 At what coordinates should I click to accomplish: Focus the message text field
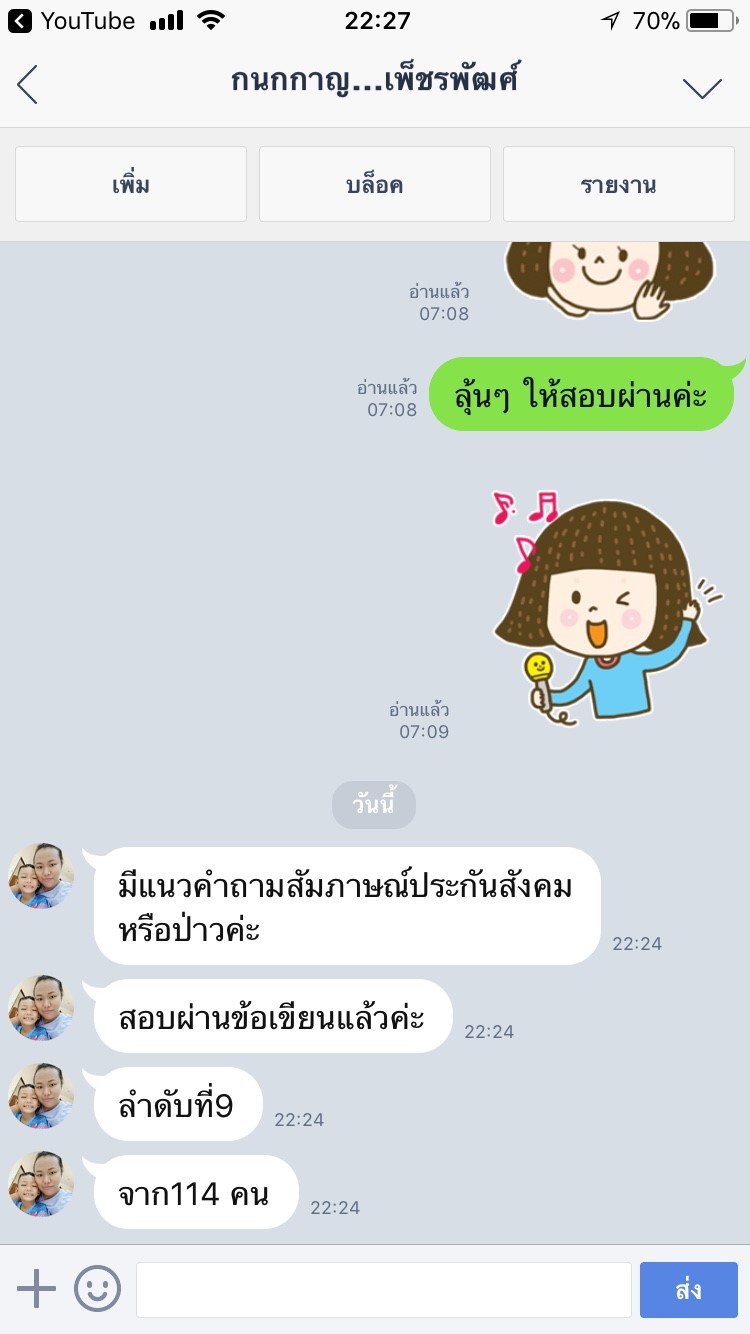click(x=383, y=1289)
